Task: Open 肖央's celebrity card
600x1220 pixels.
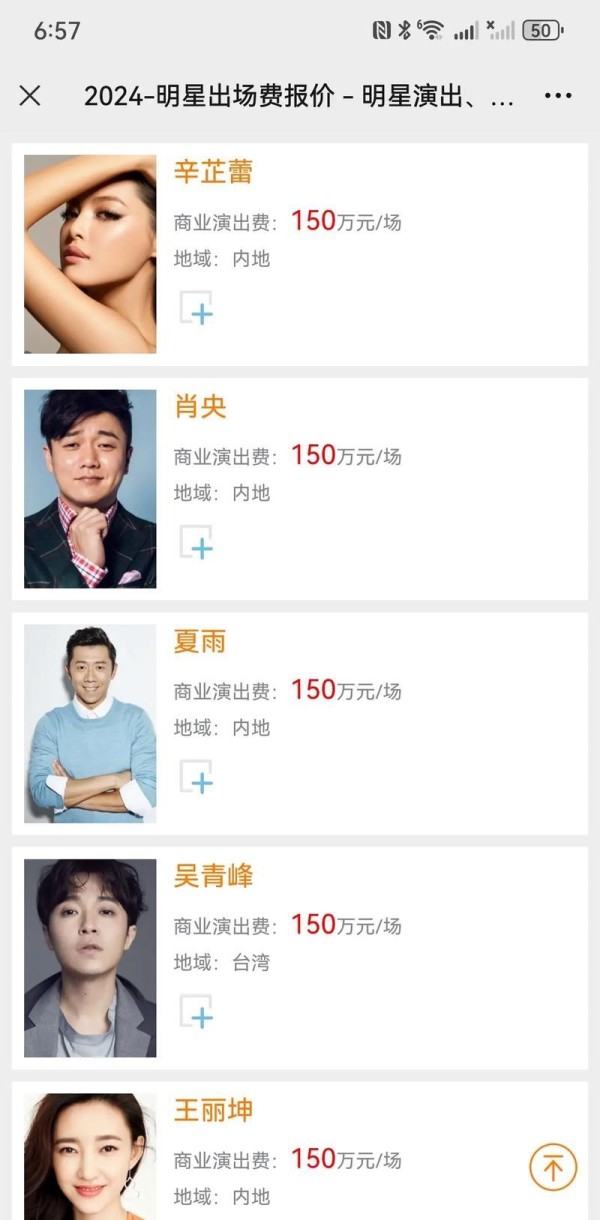Action: point(200,406)
